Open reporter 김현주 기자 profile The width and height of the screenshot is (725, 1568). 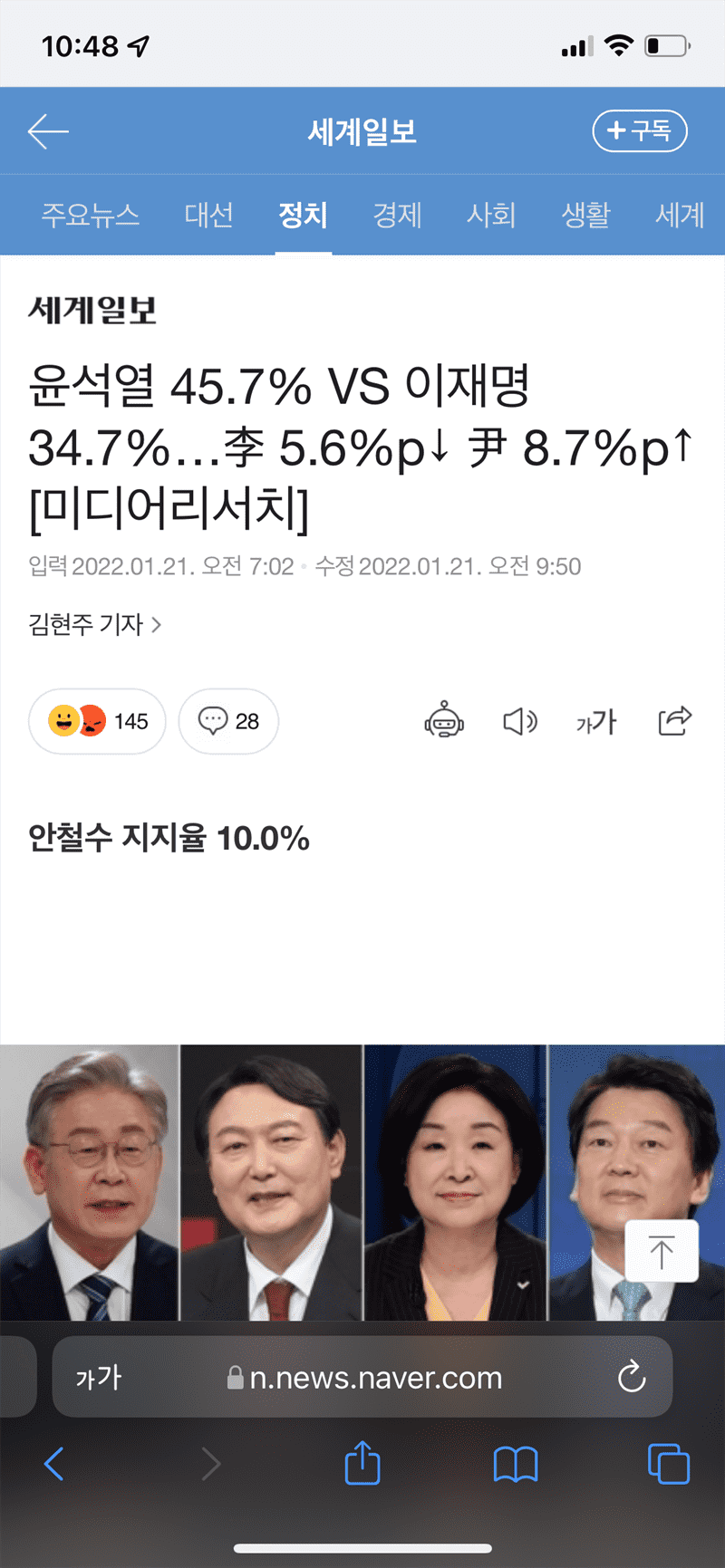point(95,624)
